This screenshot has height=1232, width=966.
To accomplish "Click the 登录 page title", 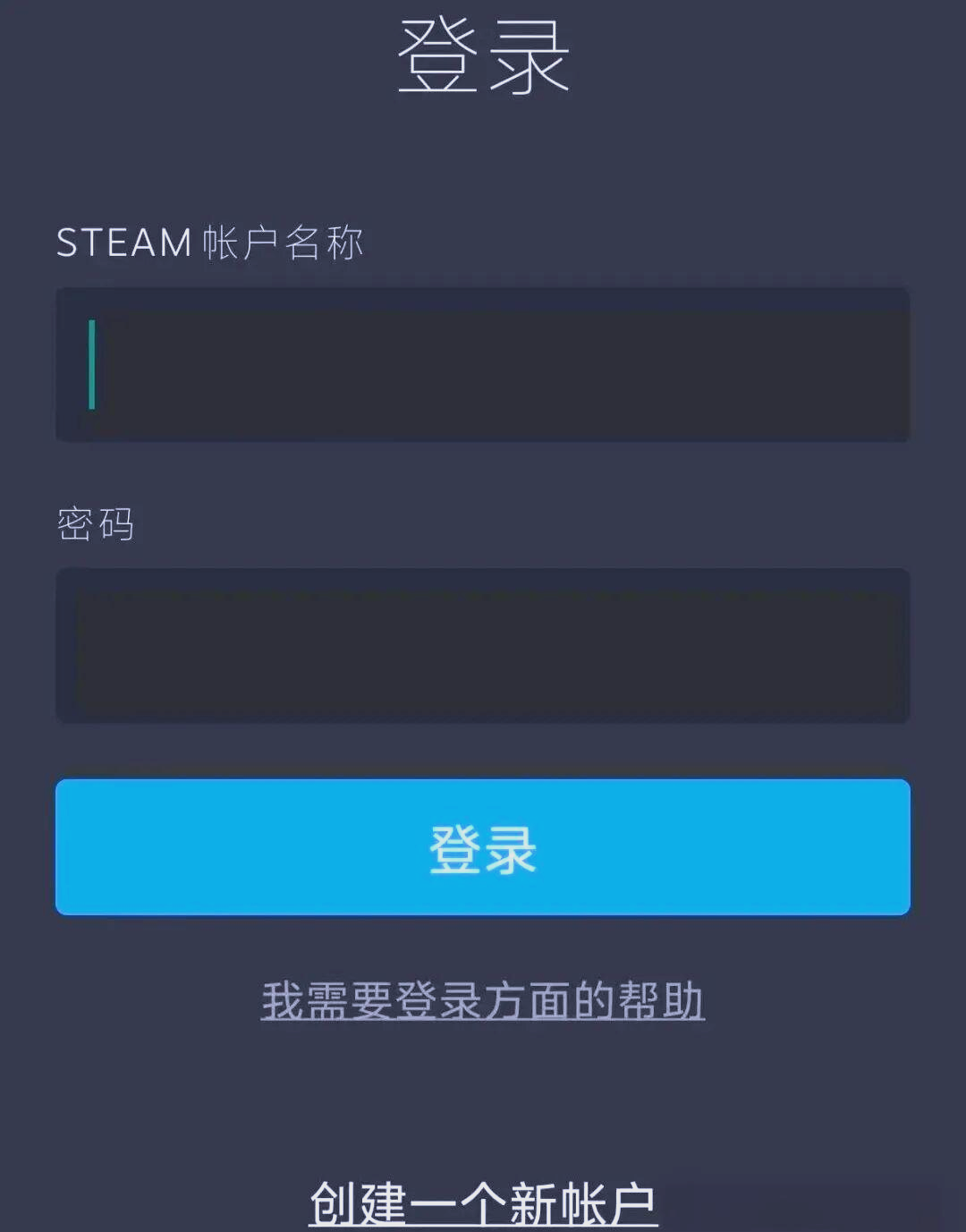I will click(483, 55).
